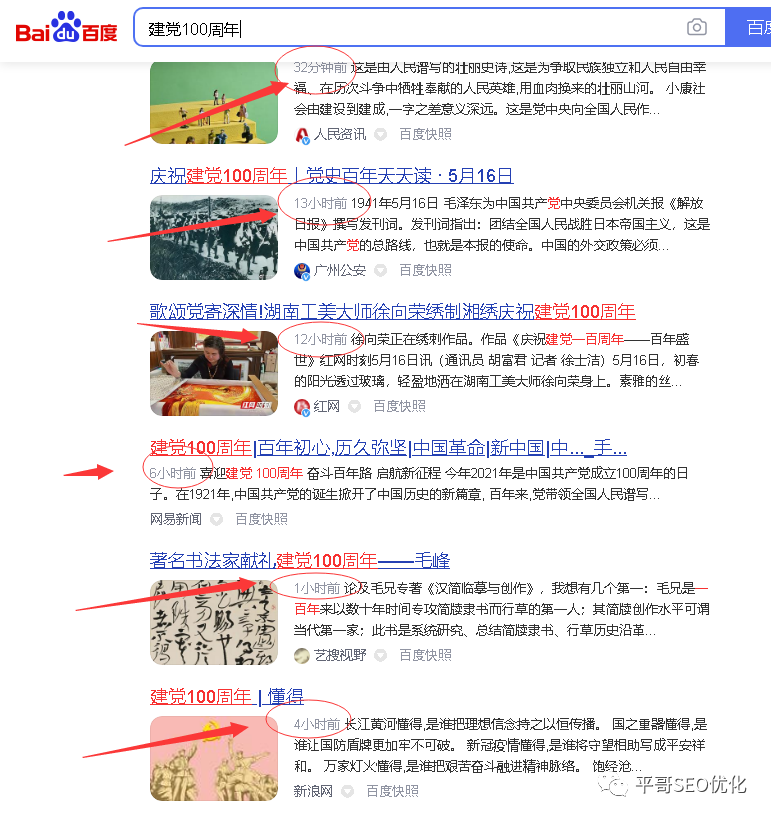Open the Baidu logo homepage link

[66, 28]
